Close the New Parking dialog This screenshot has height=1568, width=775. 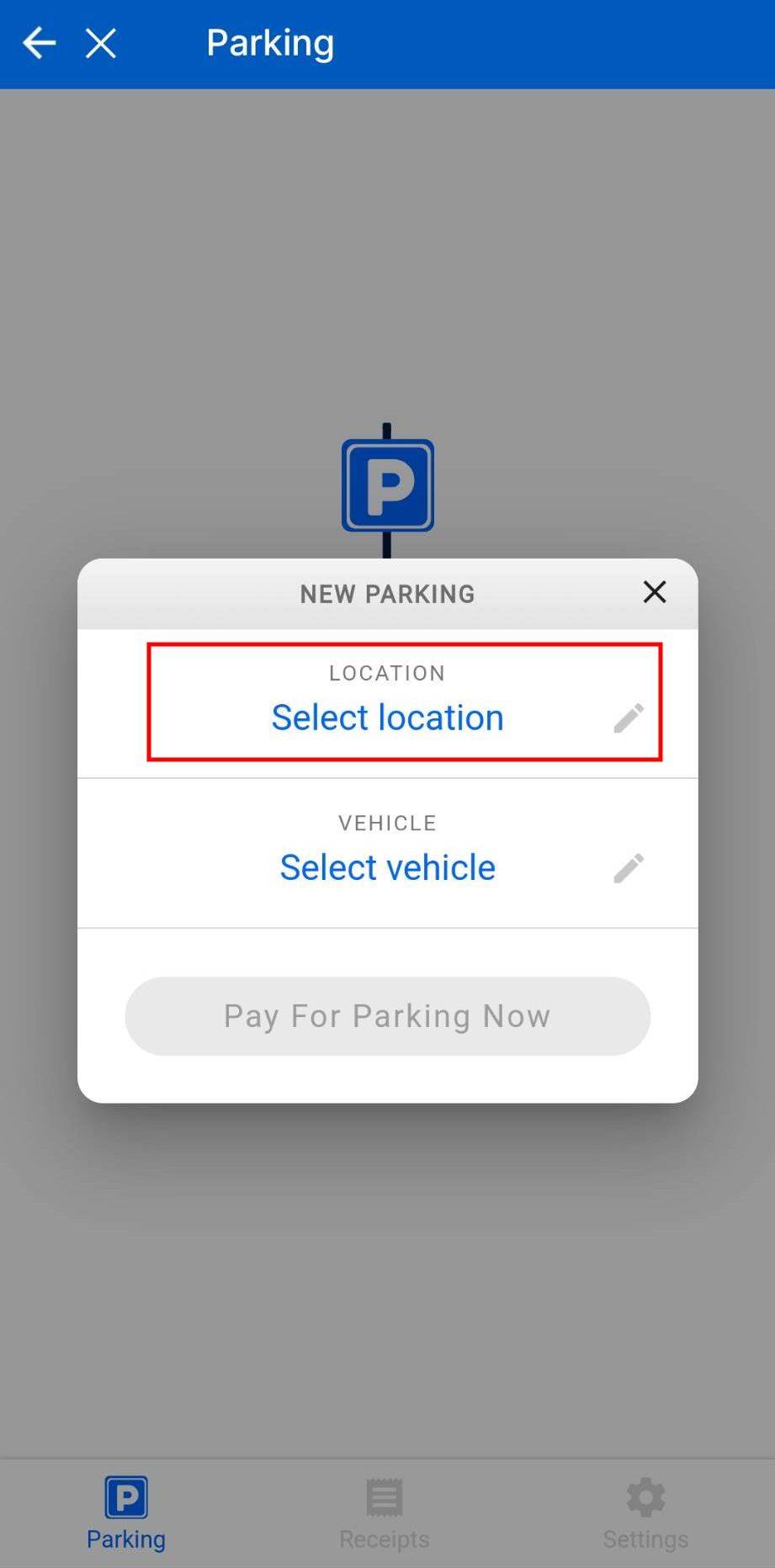coord(654,592)
